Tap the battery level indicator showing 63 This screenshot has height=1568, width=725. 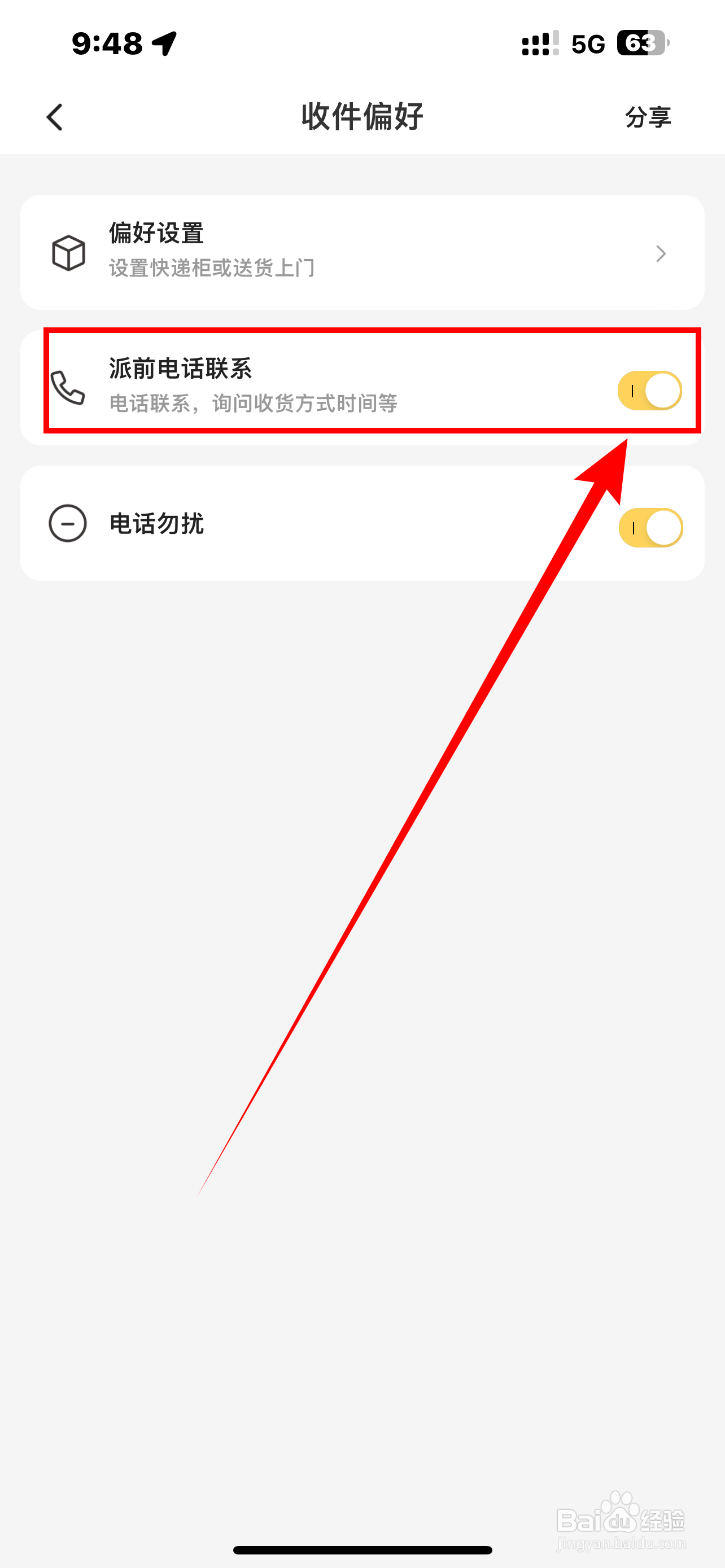(x=642, y=42)
